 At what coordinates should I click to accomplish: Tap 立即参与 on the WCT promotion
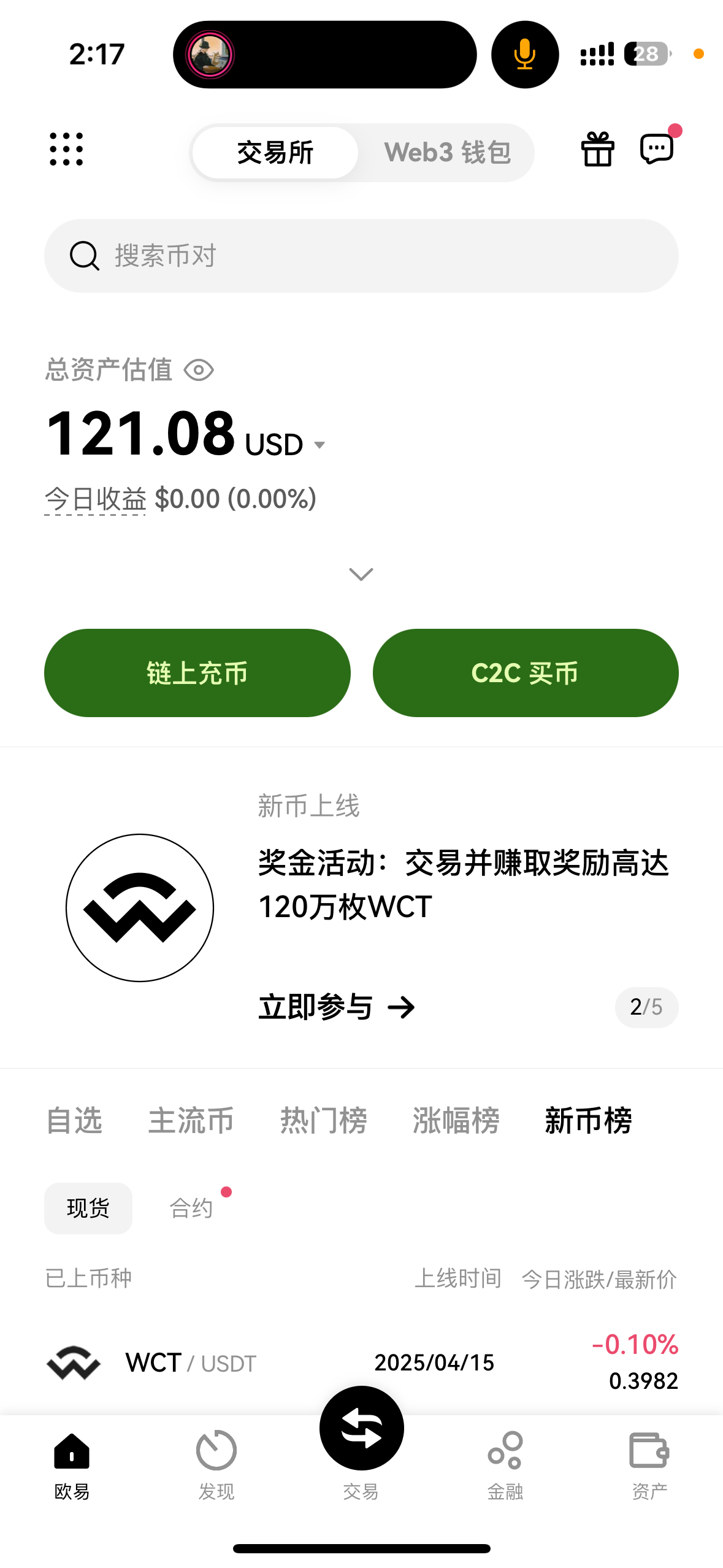tap(336, 1007)
